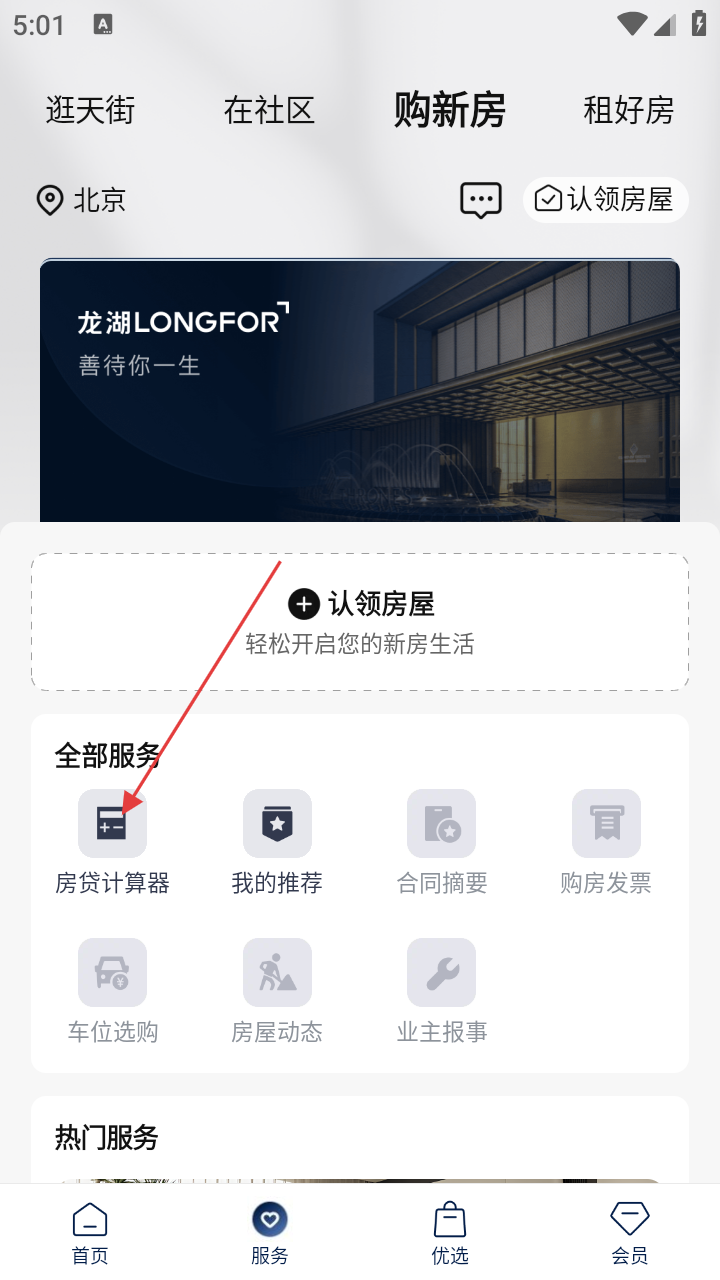This screenshot has width=720, height=1280.
Task: Tap the 认领房屋 chip at top right
Action: (605, 200)
